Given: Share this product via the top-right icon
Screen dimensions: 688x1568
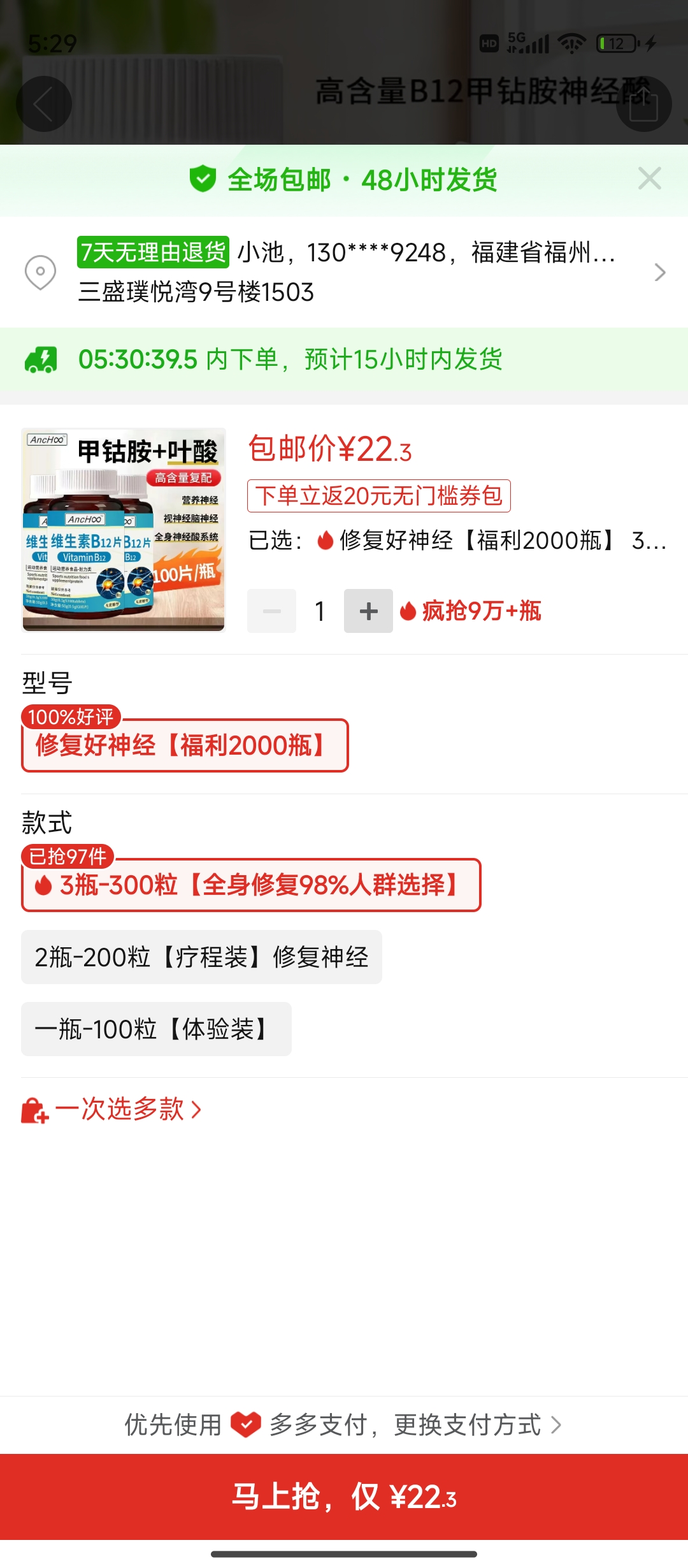Looking at the screenshot, I should pos(643,104).
